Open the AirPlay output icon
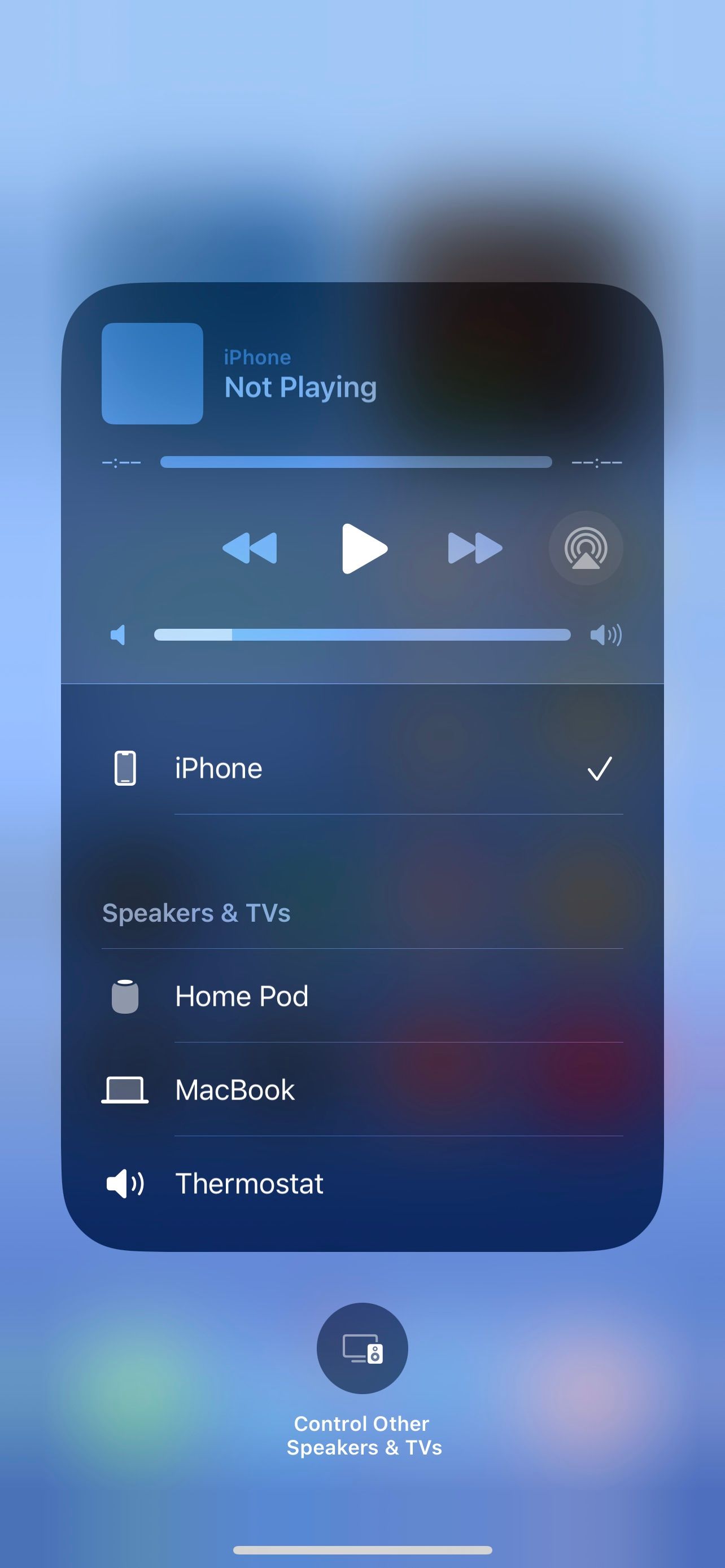725x1568 pixels. click(586, 548)
